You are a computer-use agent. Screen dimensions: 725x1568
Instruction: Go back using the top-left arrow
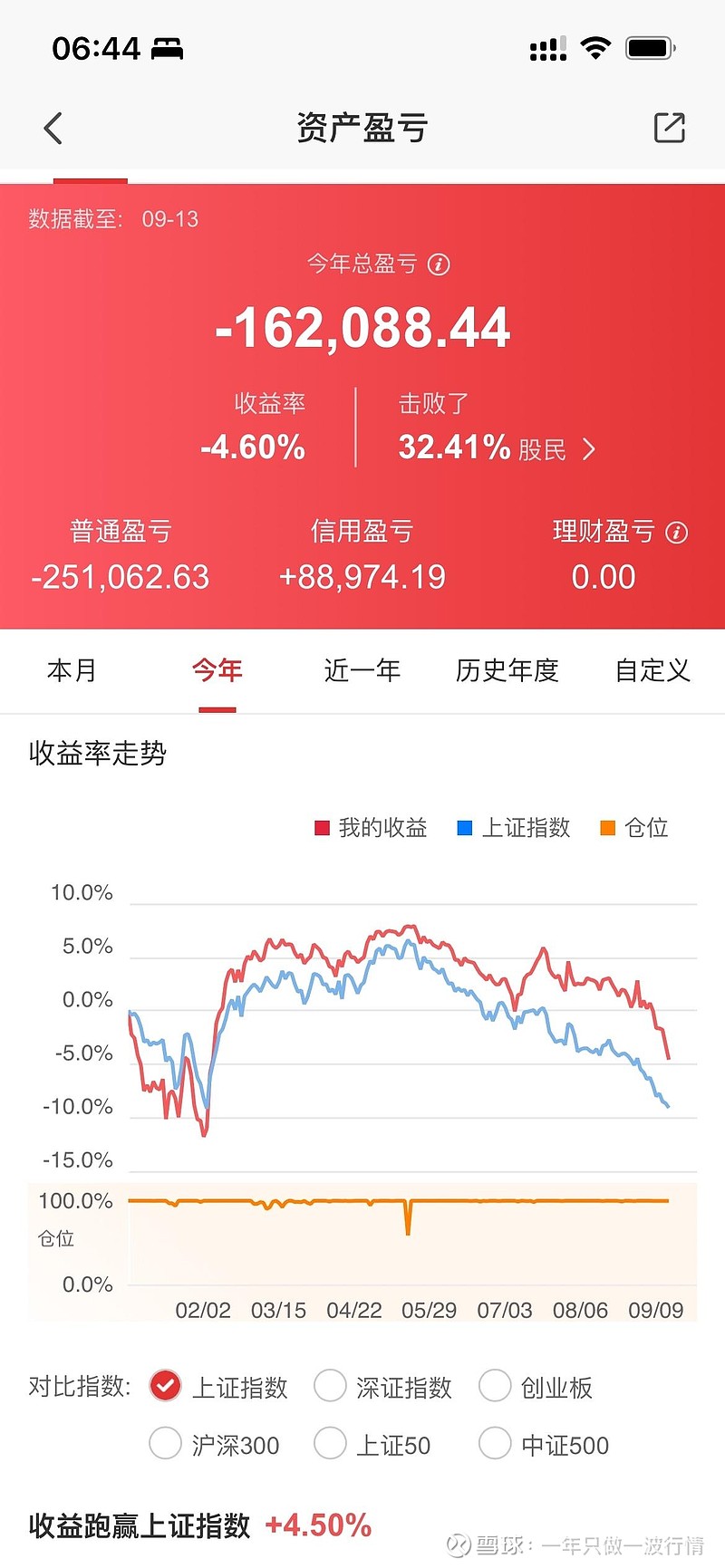pos(53,129)
